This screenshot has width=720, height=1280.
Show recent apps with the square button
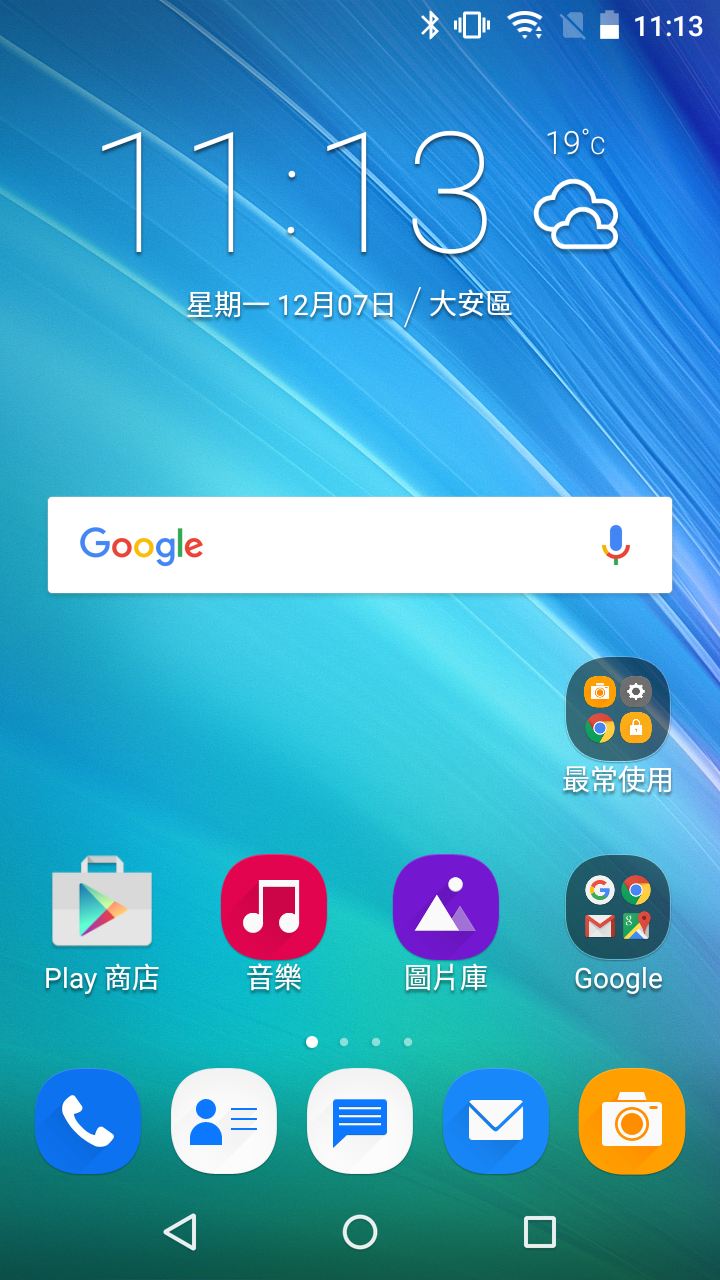click(x=540, y=1232)
